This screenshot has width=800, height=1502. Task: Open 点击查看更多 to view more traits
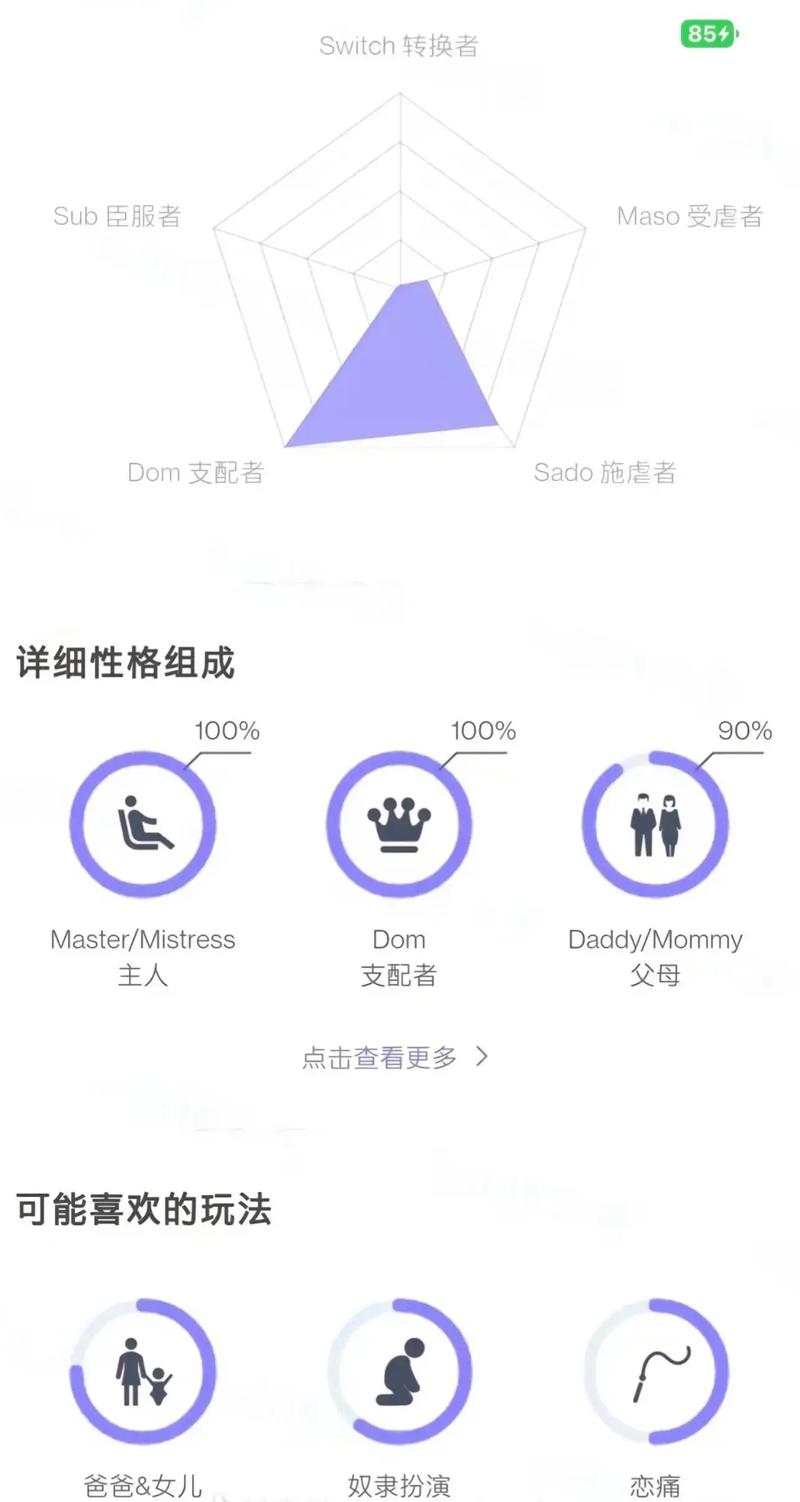pos(385,1057)
